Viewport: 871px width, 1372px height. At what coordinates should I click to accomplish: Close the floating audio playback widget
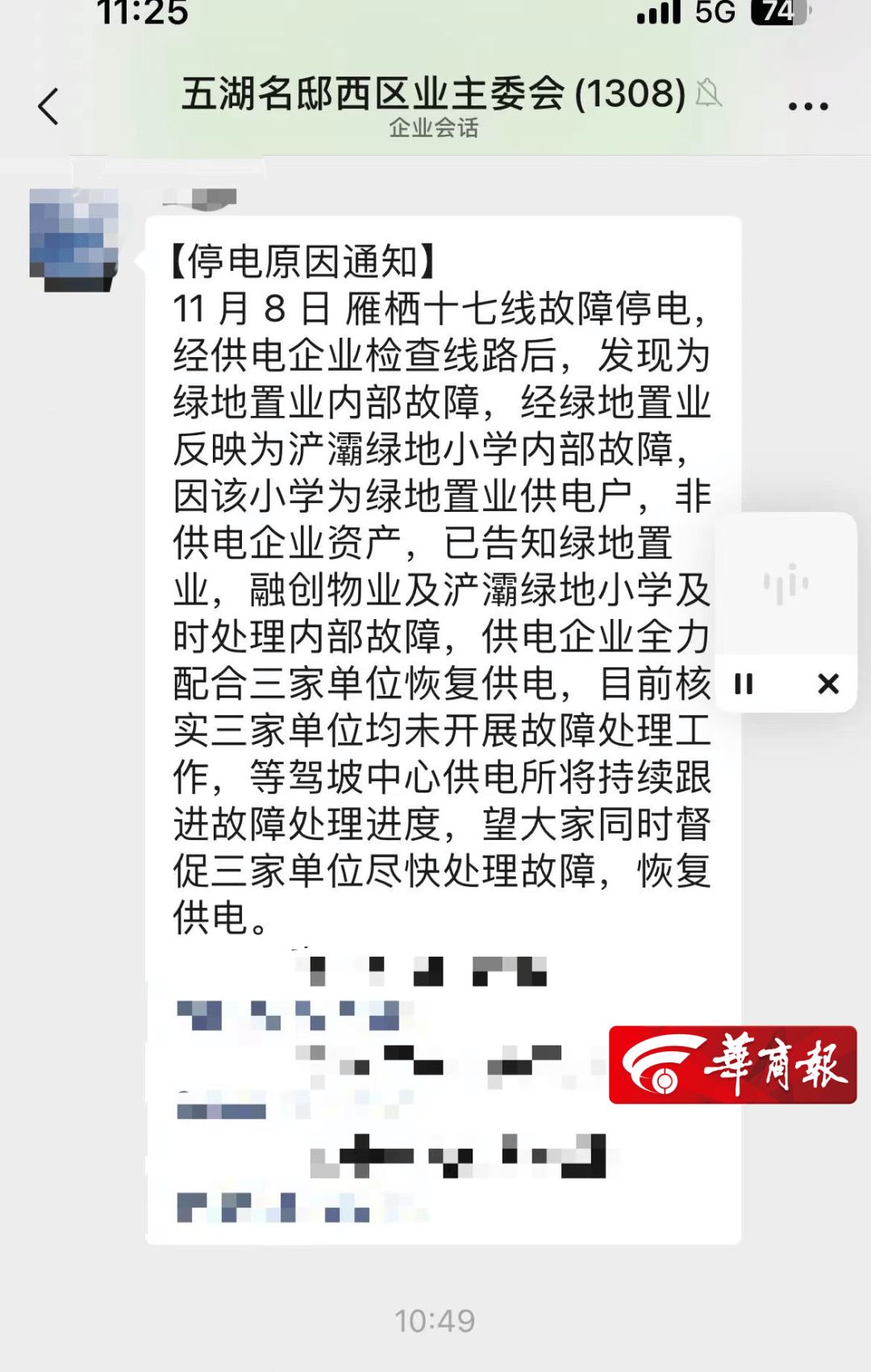coord(828,684)
